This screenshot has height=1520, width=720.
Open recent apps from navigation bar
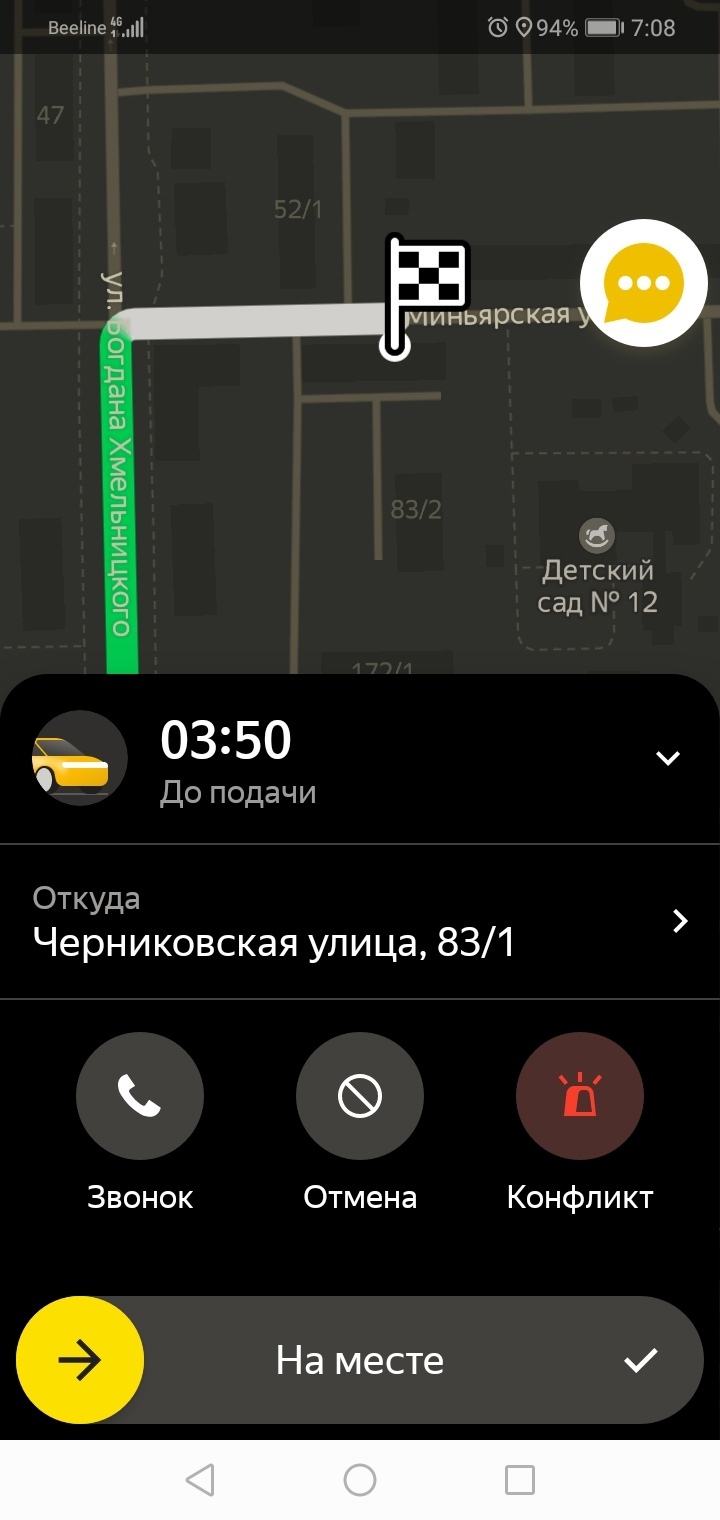[519, 1480]
